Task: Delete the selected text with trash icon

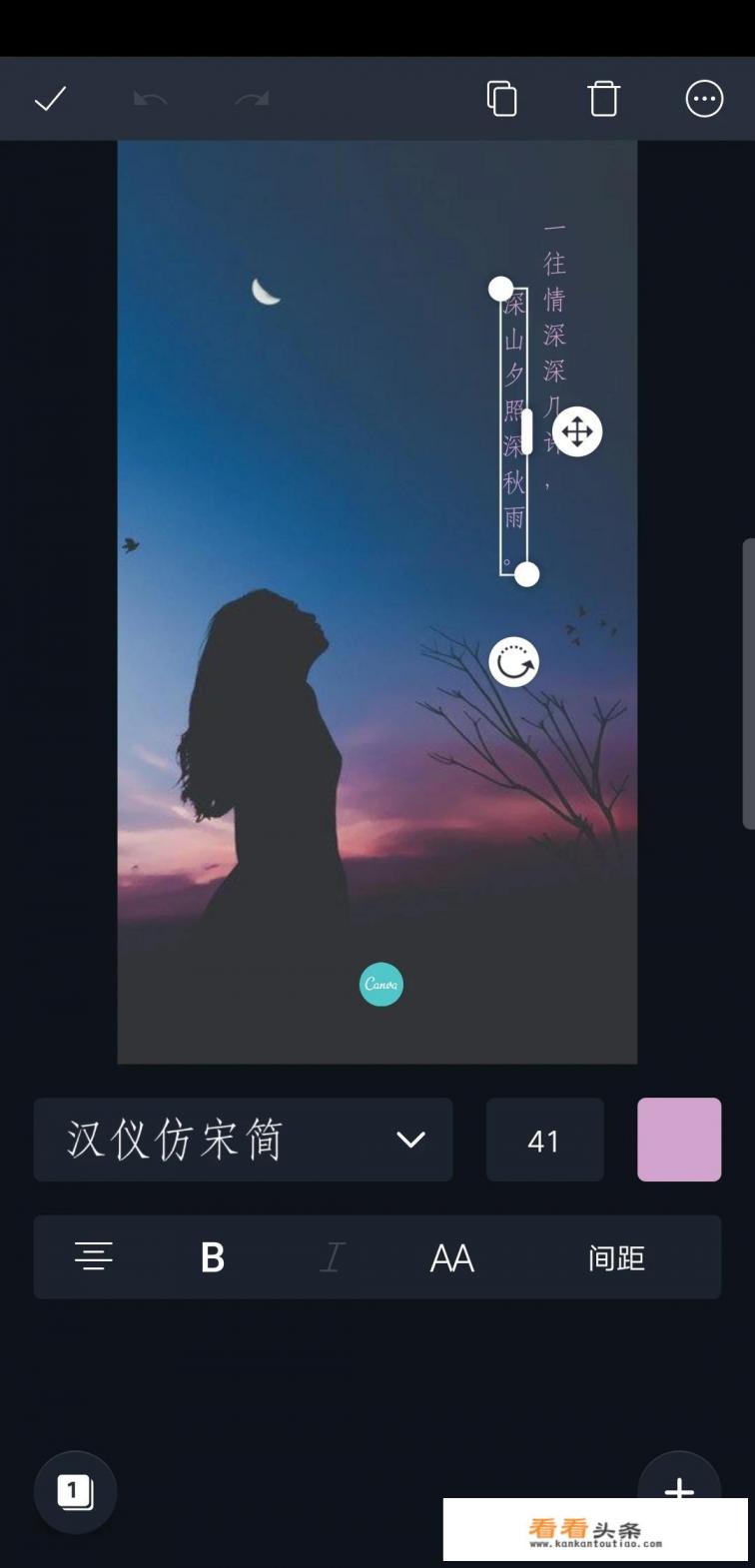Action: [603, 99]
